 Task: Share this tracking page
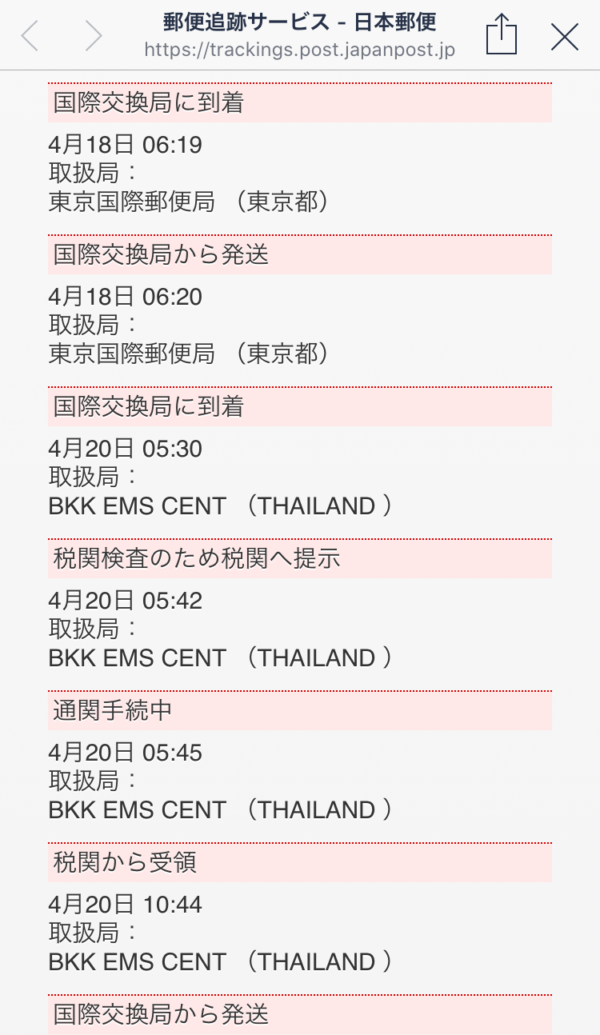click(502, 36)
